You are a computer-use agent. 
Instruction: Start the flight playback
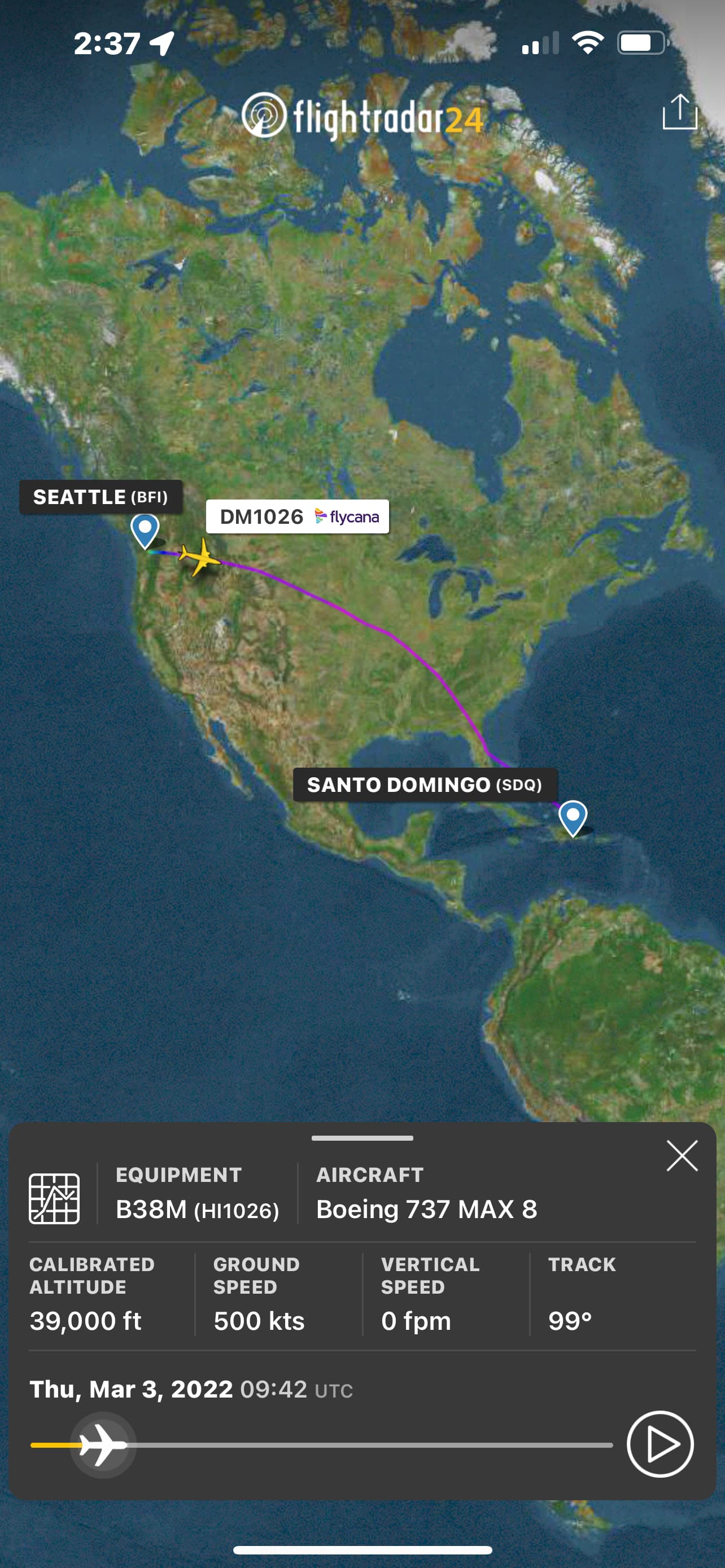click(660, 1443)
